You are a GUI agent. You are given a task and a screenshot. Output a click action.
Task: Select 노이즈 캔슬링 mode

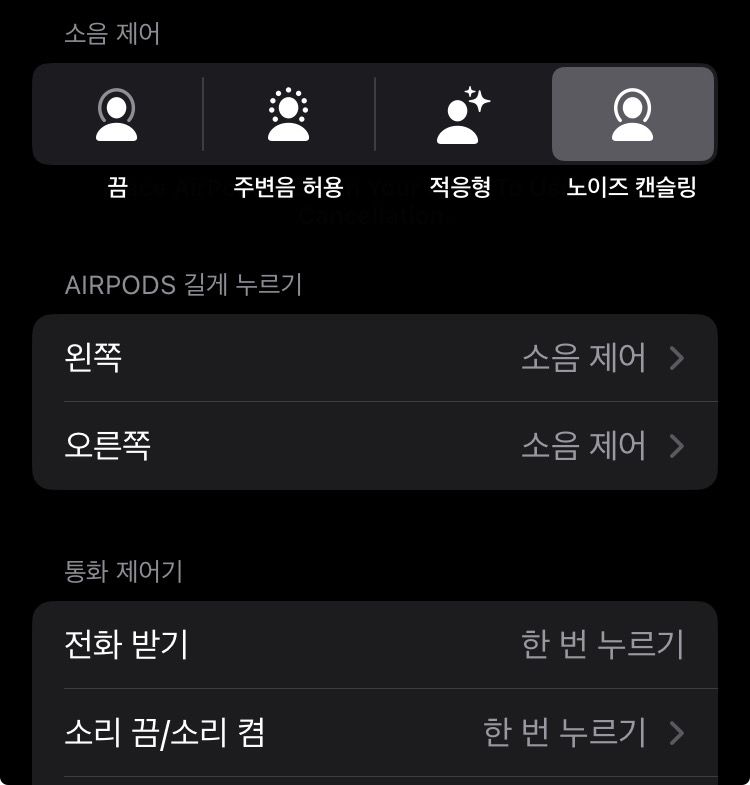pyautogui.click(x=632, y=115)
